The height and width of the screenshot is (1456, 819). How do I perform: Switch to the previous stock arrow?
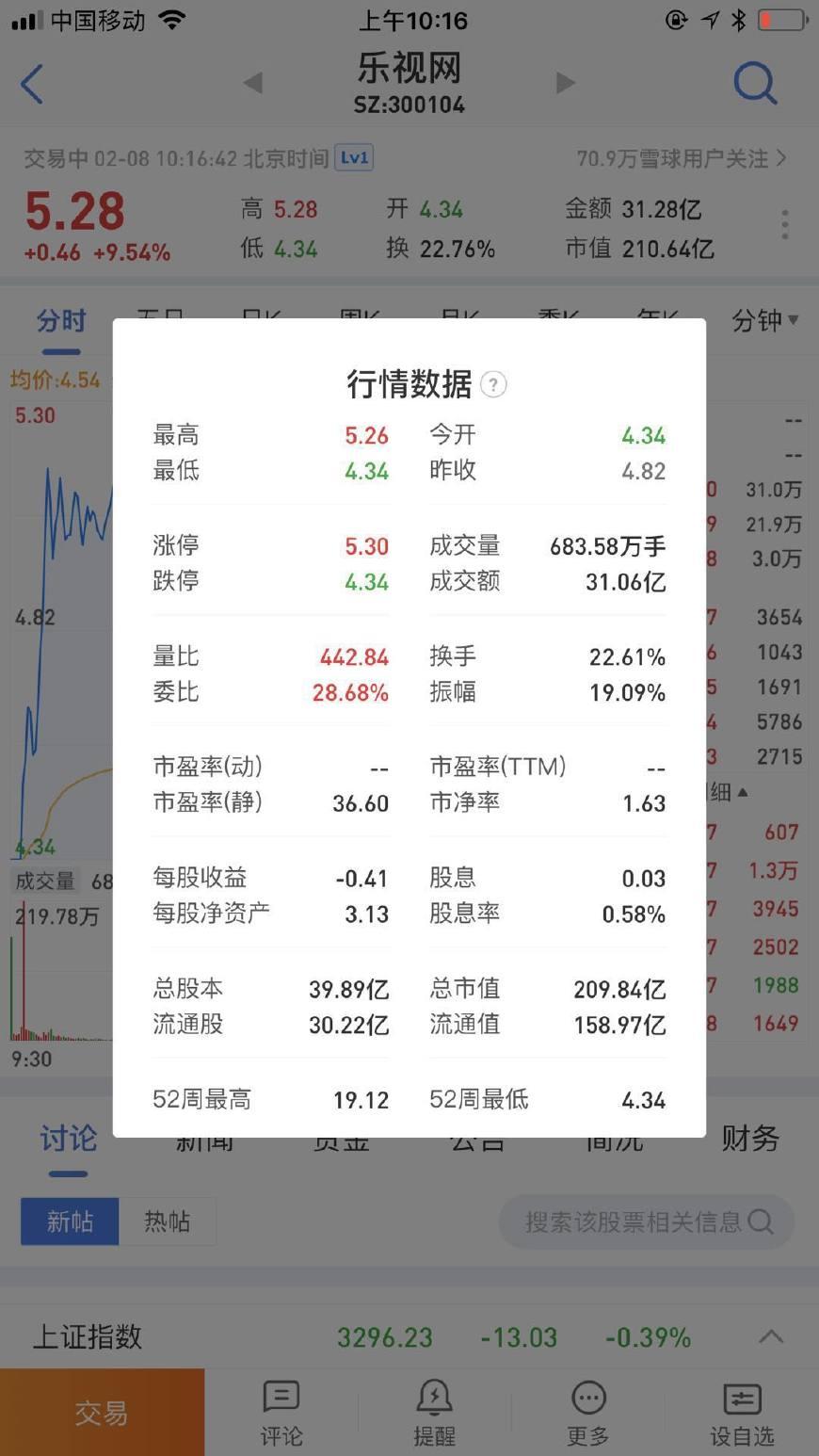coord(252,83)
